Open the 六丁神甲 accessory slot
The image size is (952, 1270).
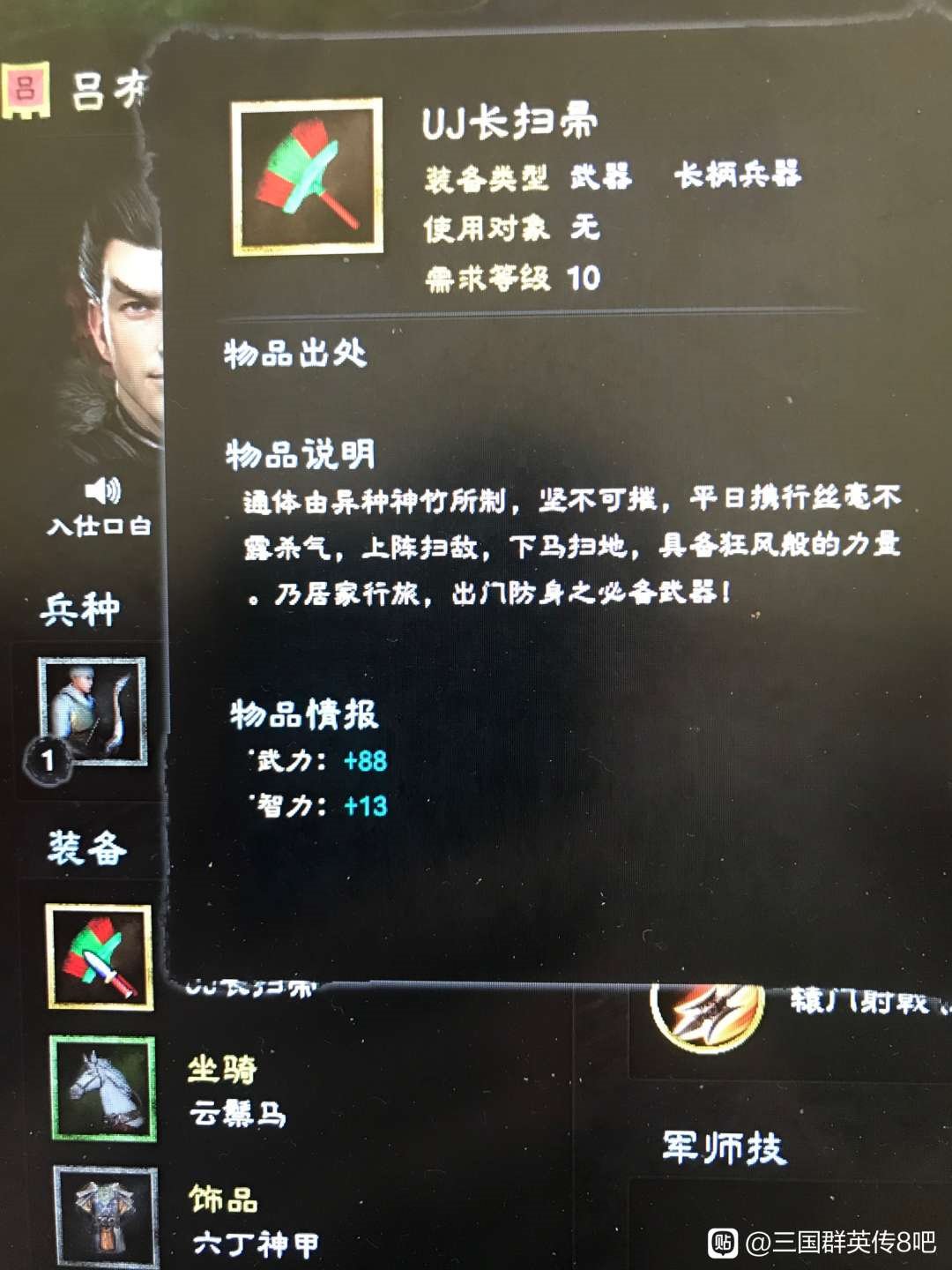pos(107,1217)
